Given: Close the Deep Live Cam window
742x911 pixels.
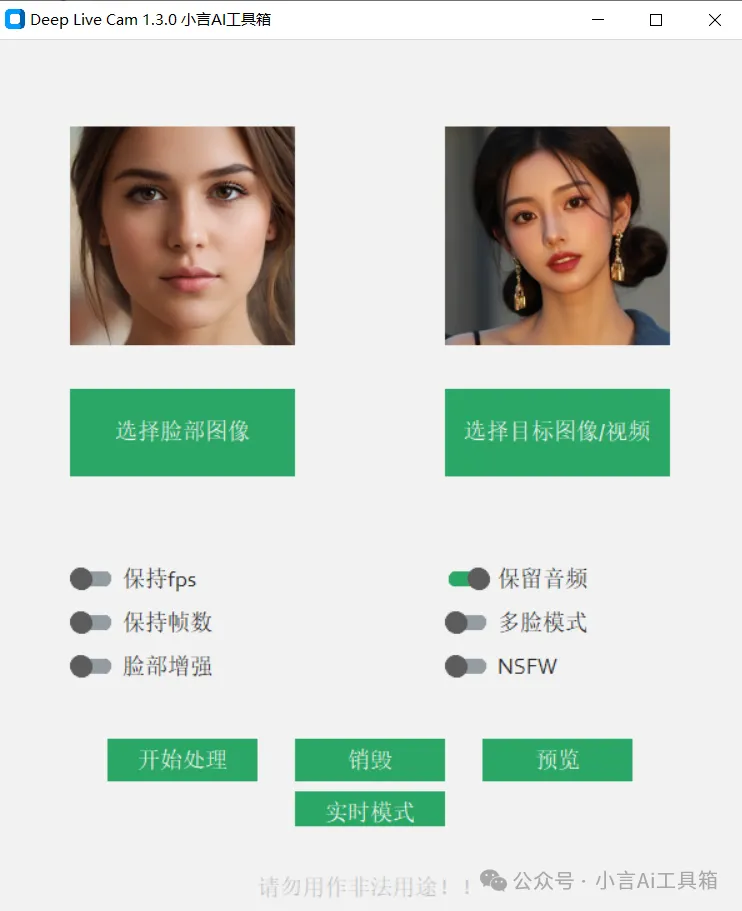Looking at the screenshot, I should pyautogui.click(x=714, y=20).
